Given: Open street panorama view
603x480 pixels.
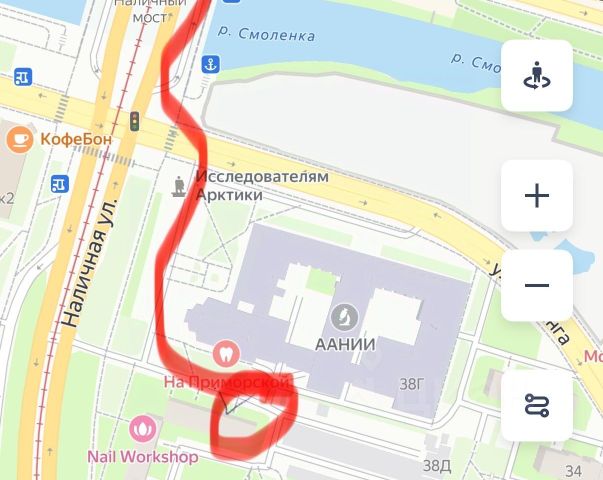Looking at the screenshot, I should (536, 76).
